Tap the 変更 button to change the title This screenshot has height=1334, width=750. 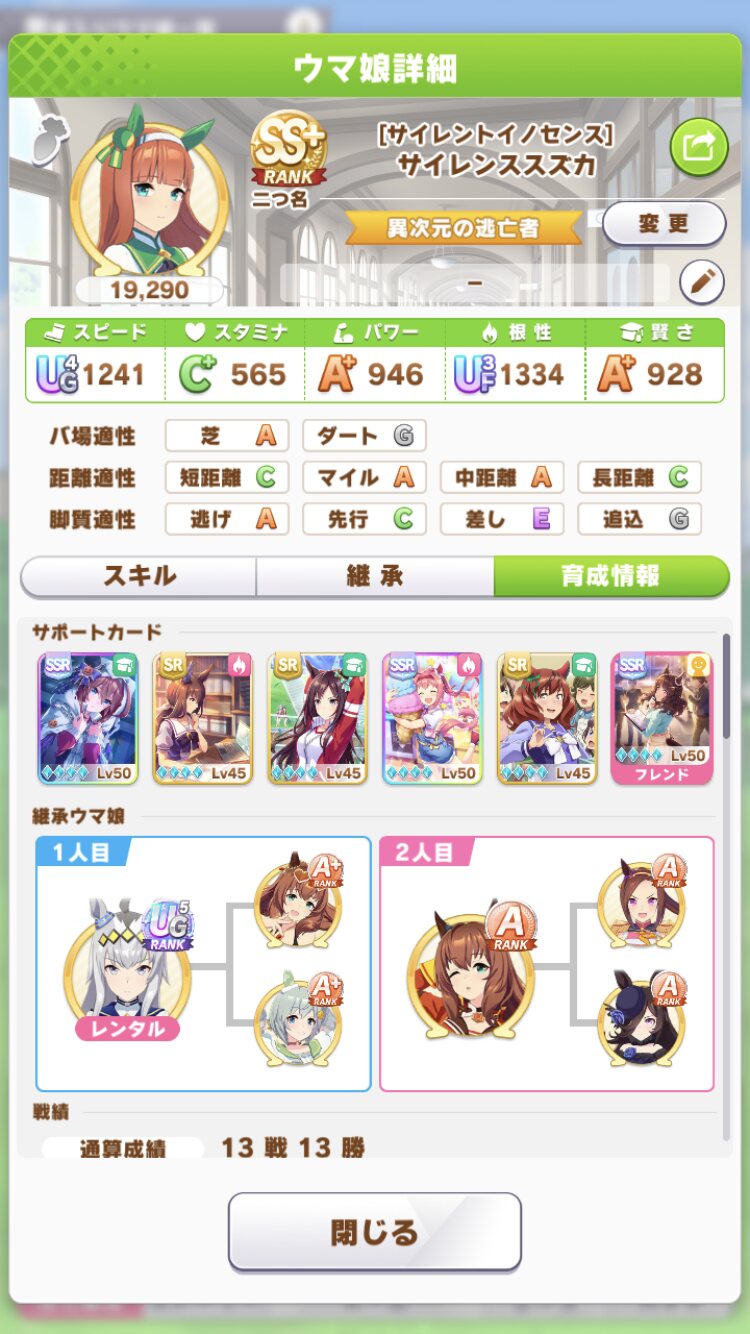point(664,223)
